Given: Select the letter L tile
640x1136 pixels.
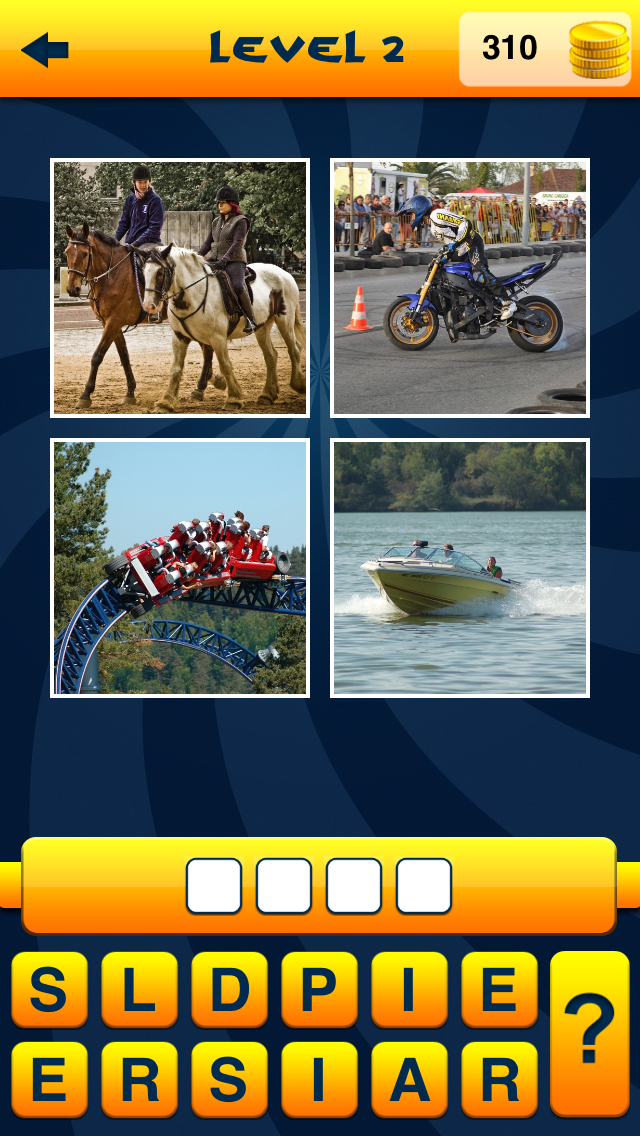Looking at the screenshot, I should (140, 989).
